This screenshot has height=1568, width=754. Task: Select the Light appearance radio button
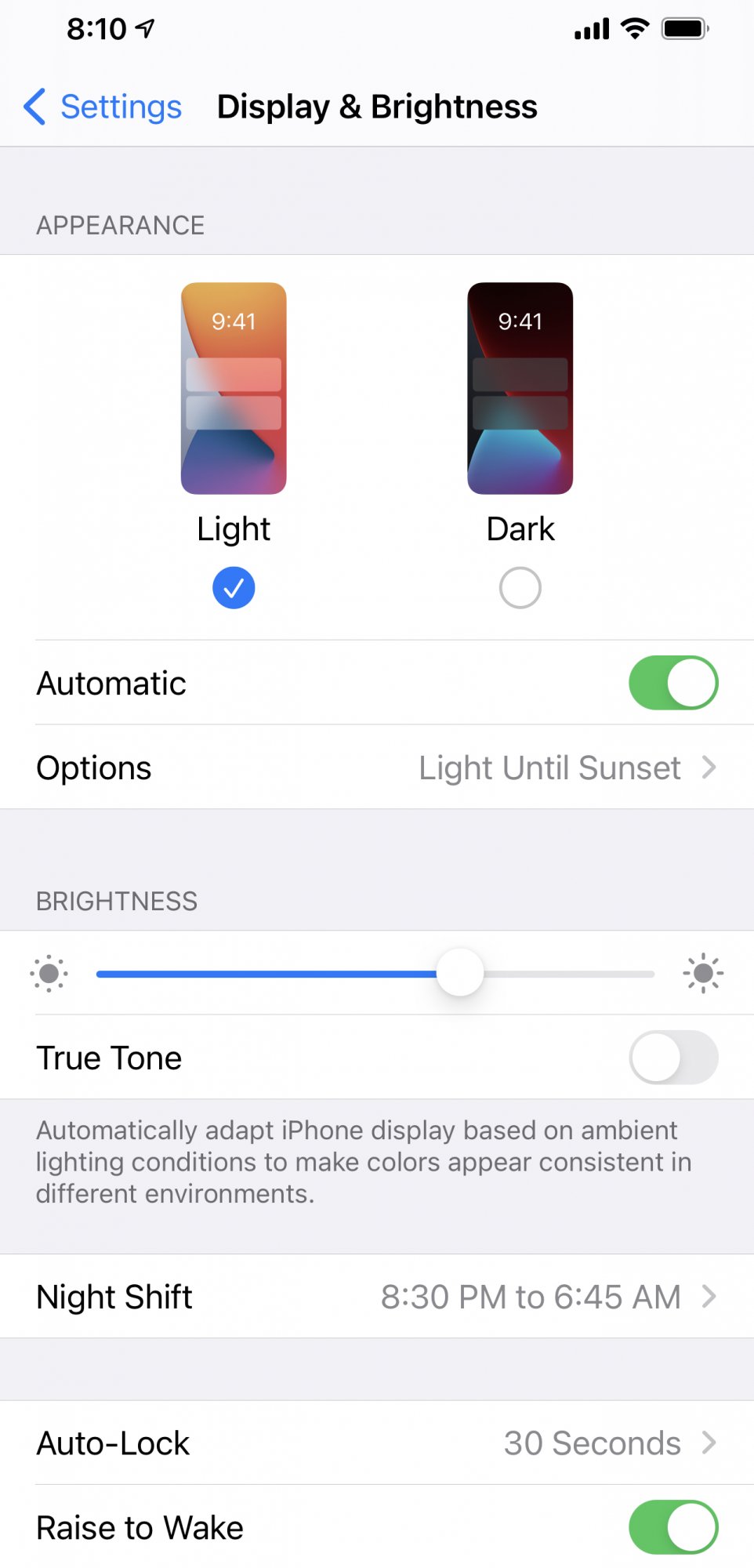234,588
